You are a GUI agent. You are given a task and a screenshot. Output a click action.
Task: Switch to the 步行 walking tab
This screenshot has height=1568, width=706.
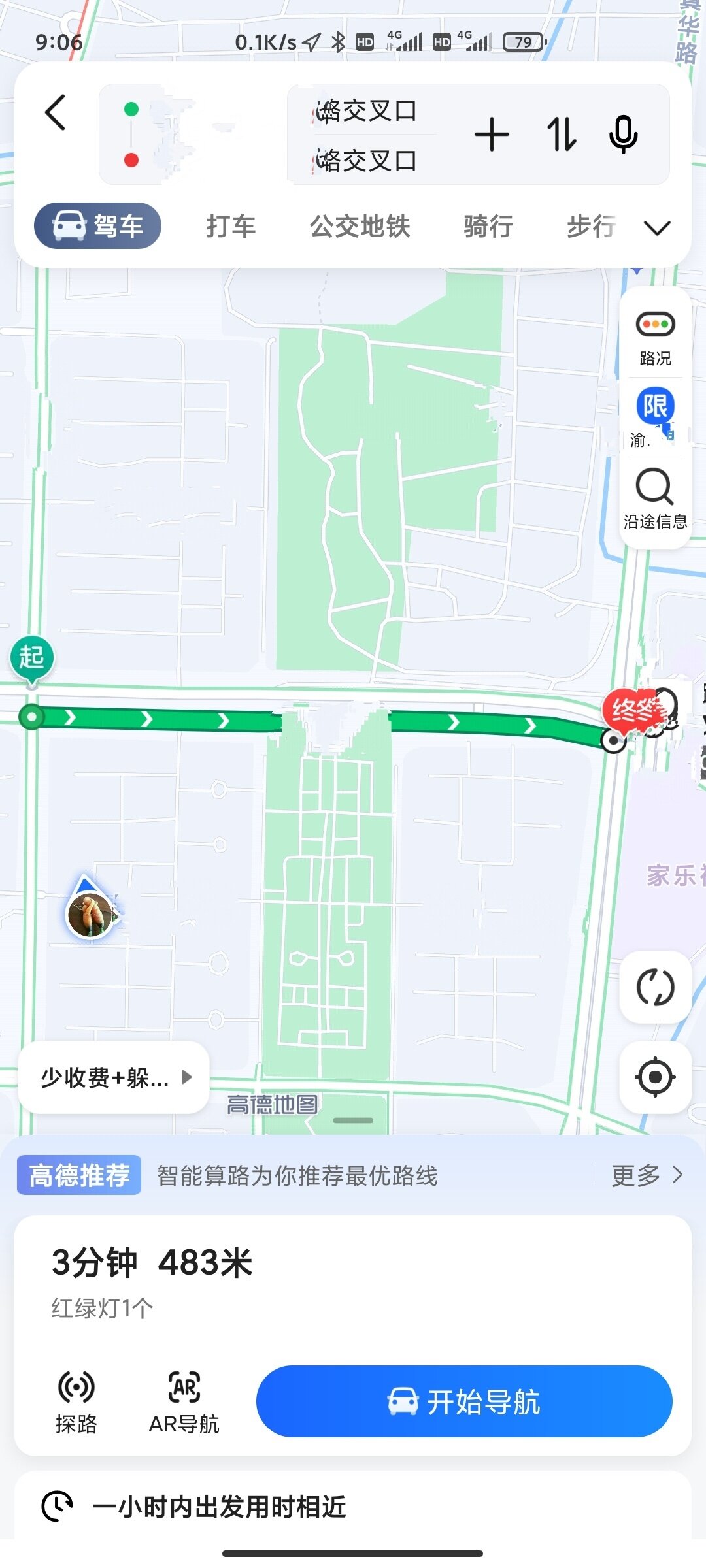click(x=591, y=226)
